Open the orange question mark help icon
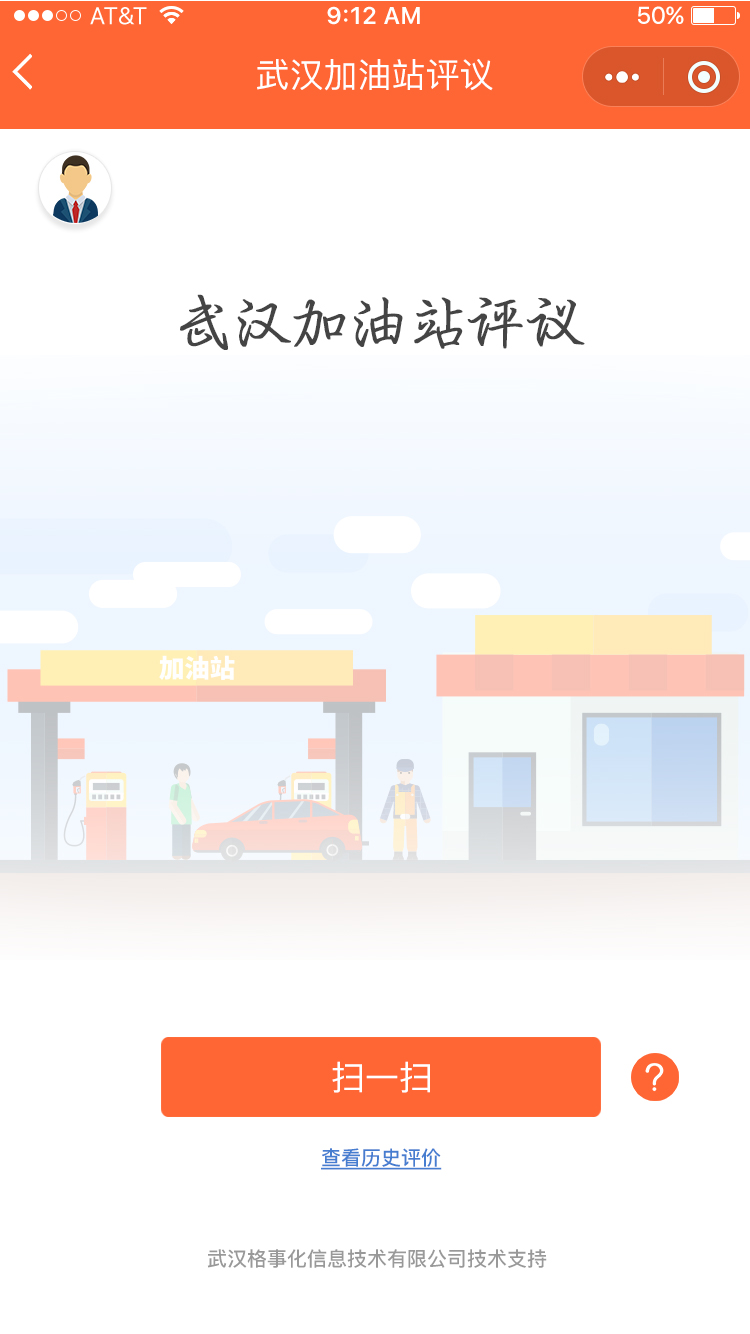 [x=655, y=1077]
